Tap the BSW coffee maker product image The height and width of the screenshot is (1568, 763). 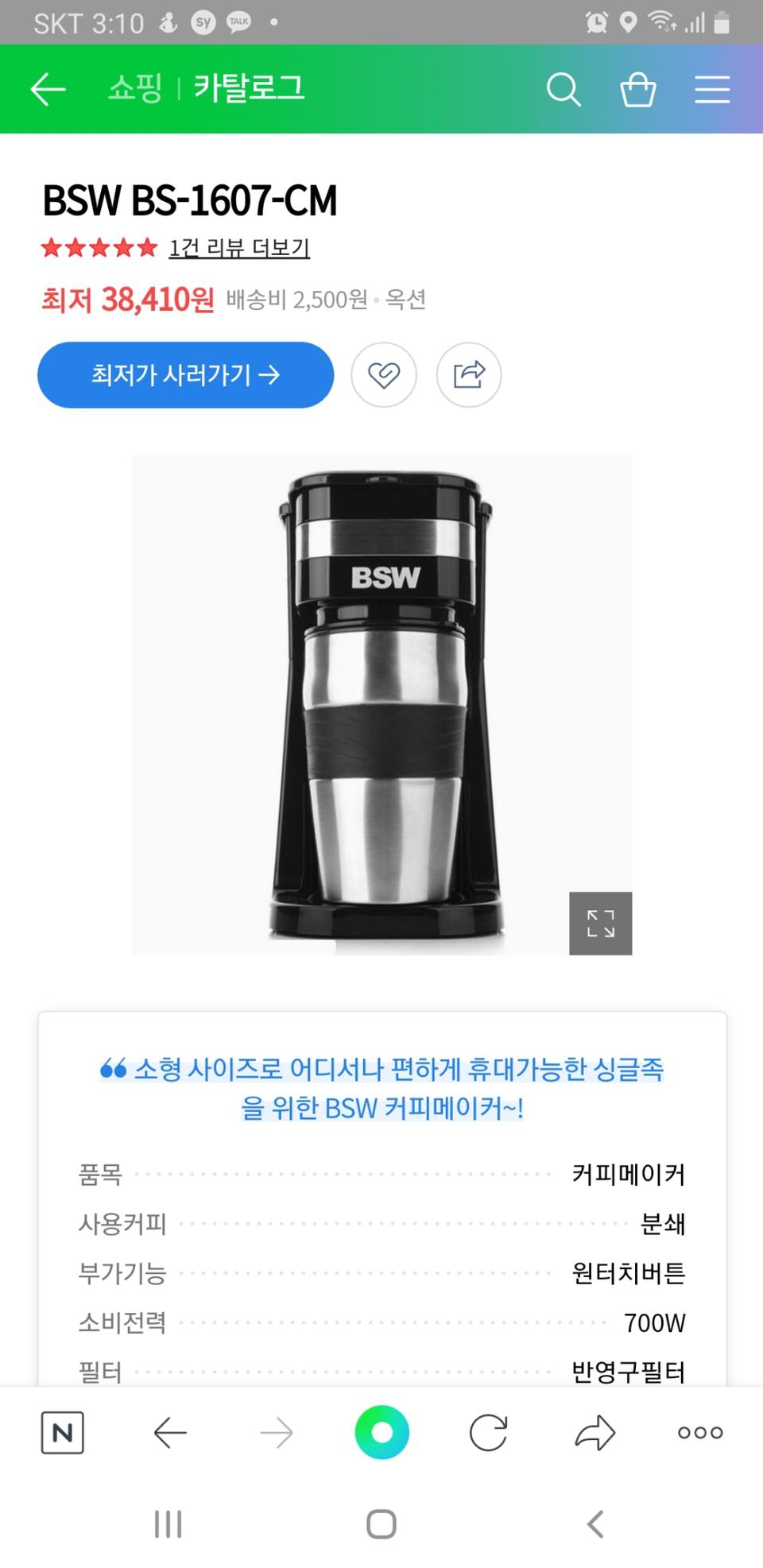pyautogui.click(x=381, y=707)
